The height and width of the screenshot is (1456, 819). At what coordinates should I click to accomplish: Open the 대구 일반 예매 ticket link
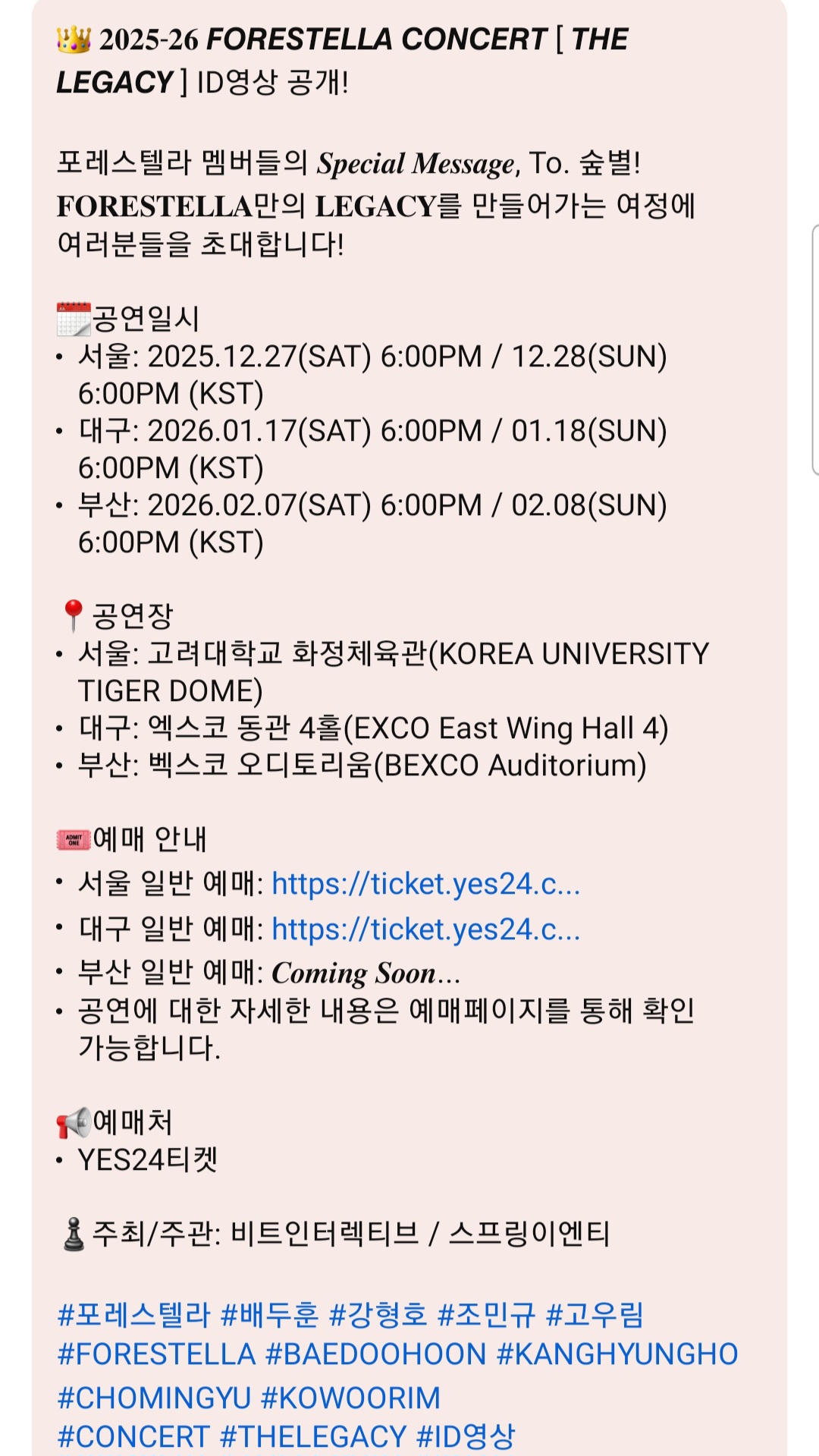[425, 929]
